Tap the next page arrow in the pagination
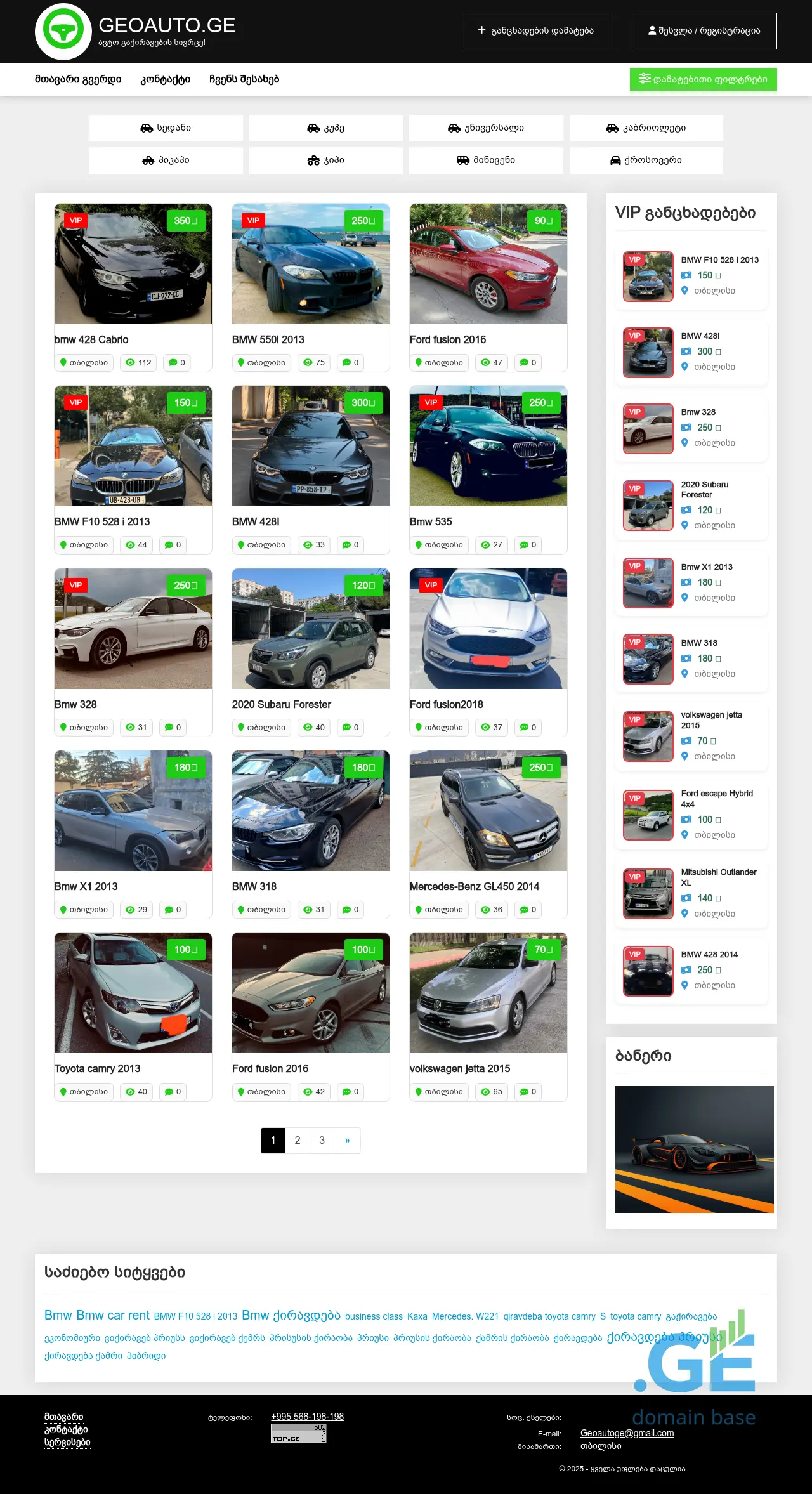This screenshot has height=1494, width=812. point(347,1140)
